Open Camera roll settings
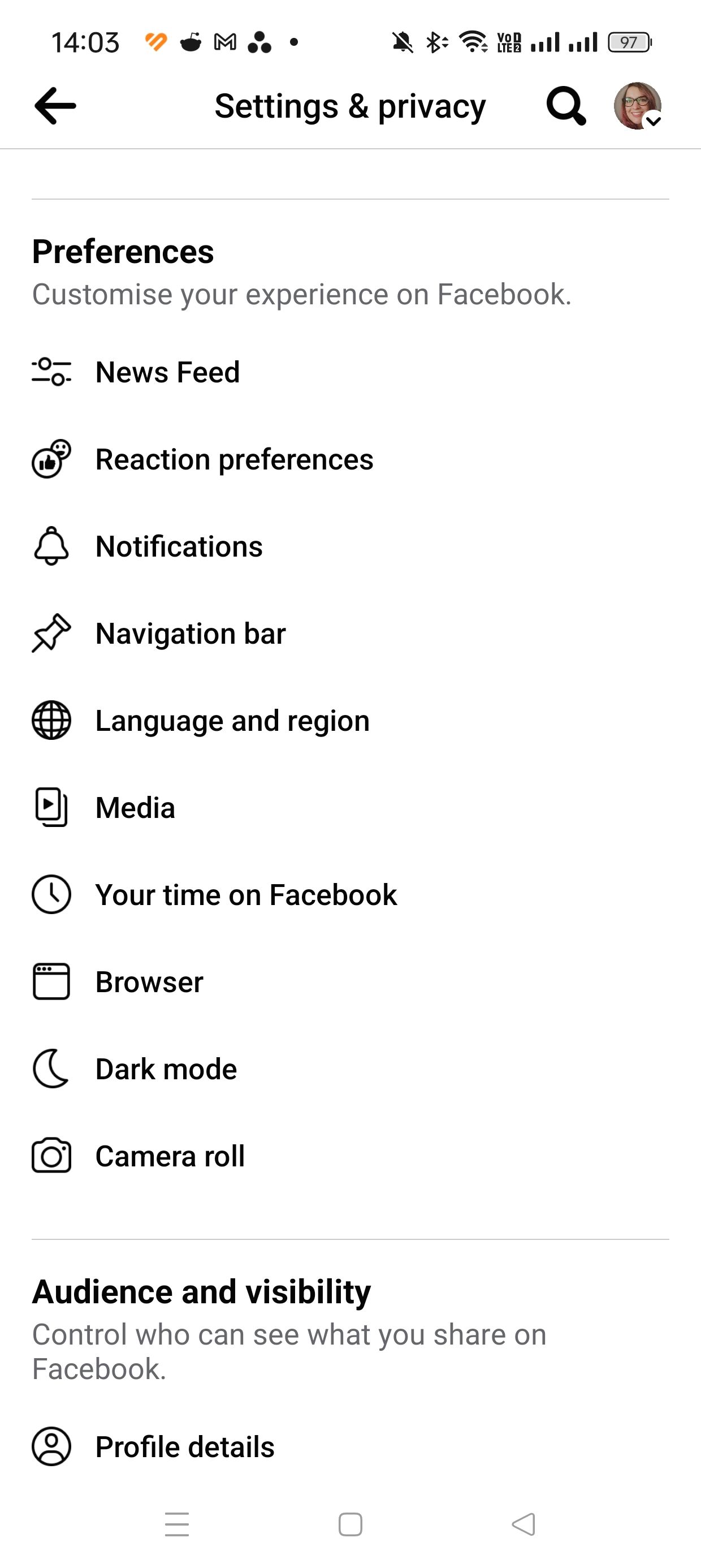701x1568 pixels. pyautogui.click(x=170, y=1156)
